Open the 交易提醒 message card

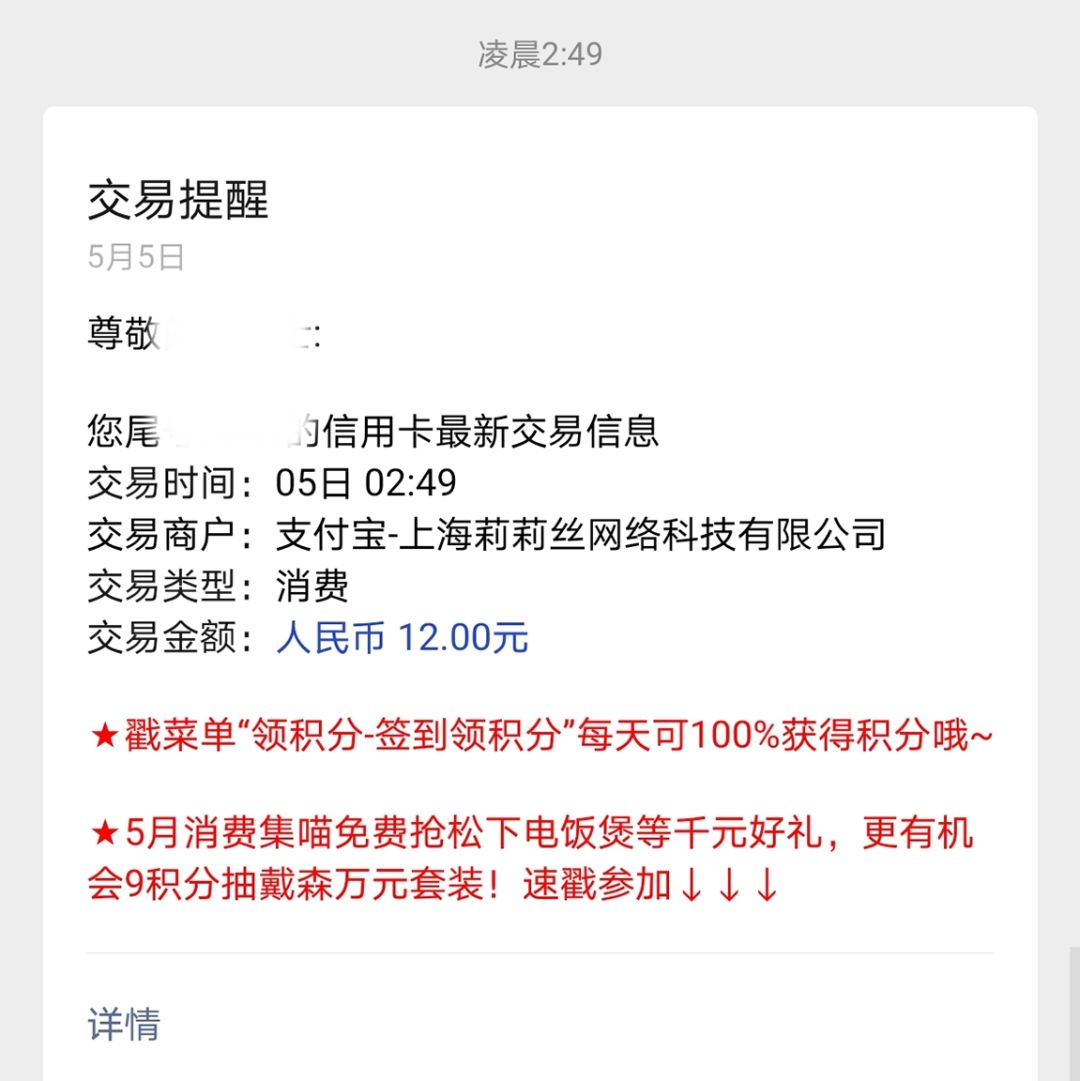540,594
